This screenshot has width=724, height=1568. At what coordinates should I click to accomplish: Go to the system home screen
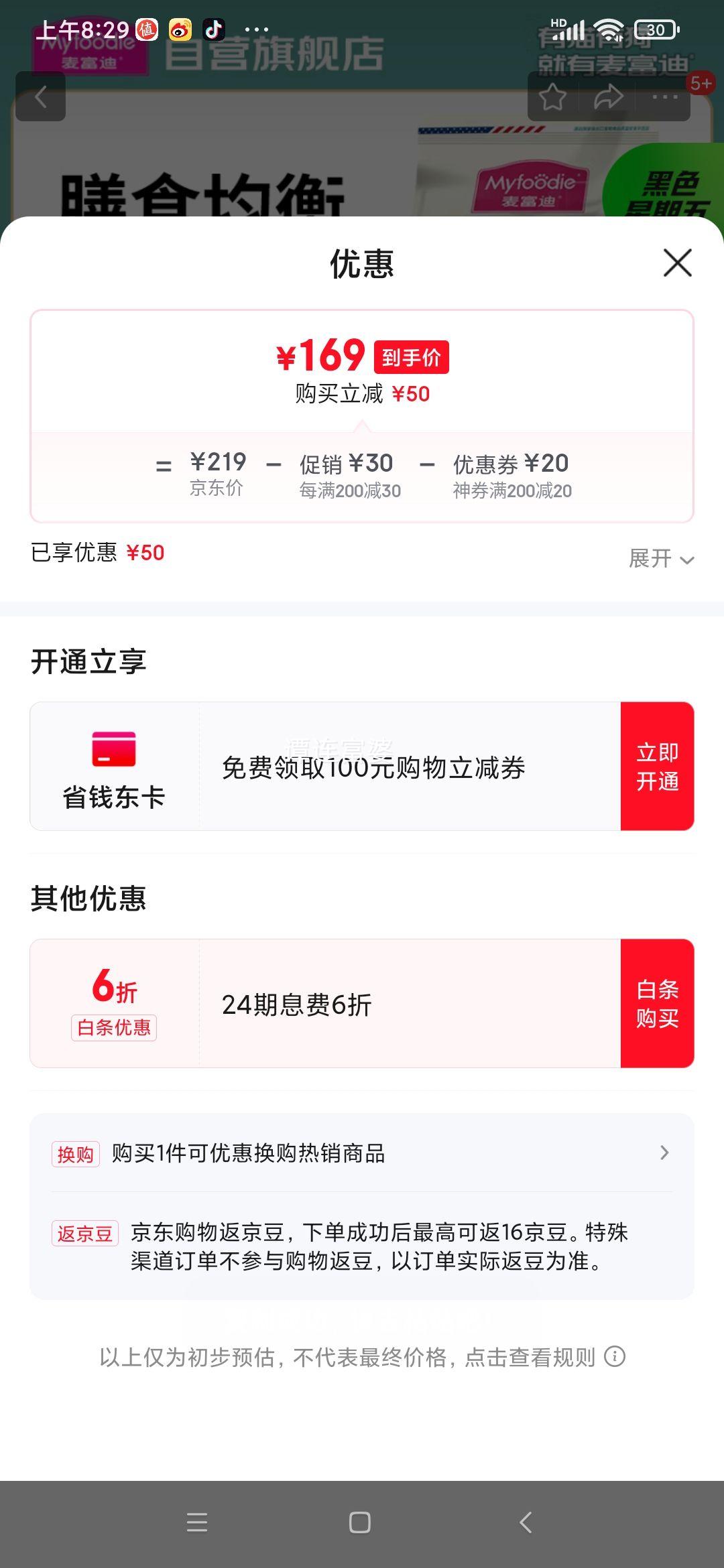pyautogui.click(x=360, y=1522)
